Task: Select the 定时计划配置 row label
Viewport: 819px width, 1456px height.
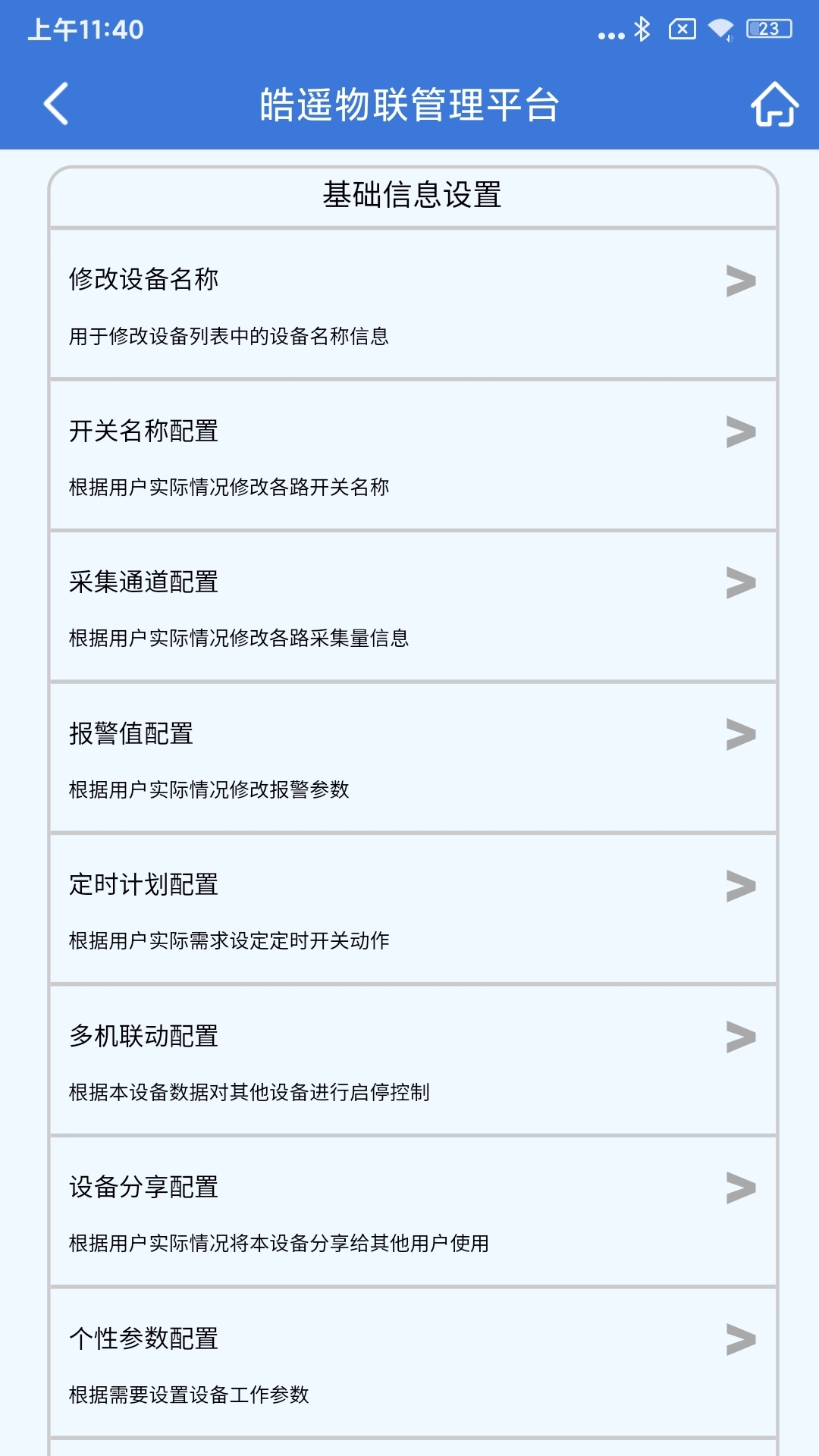Action: tap(143, 884)
